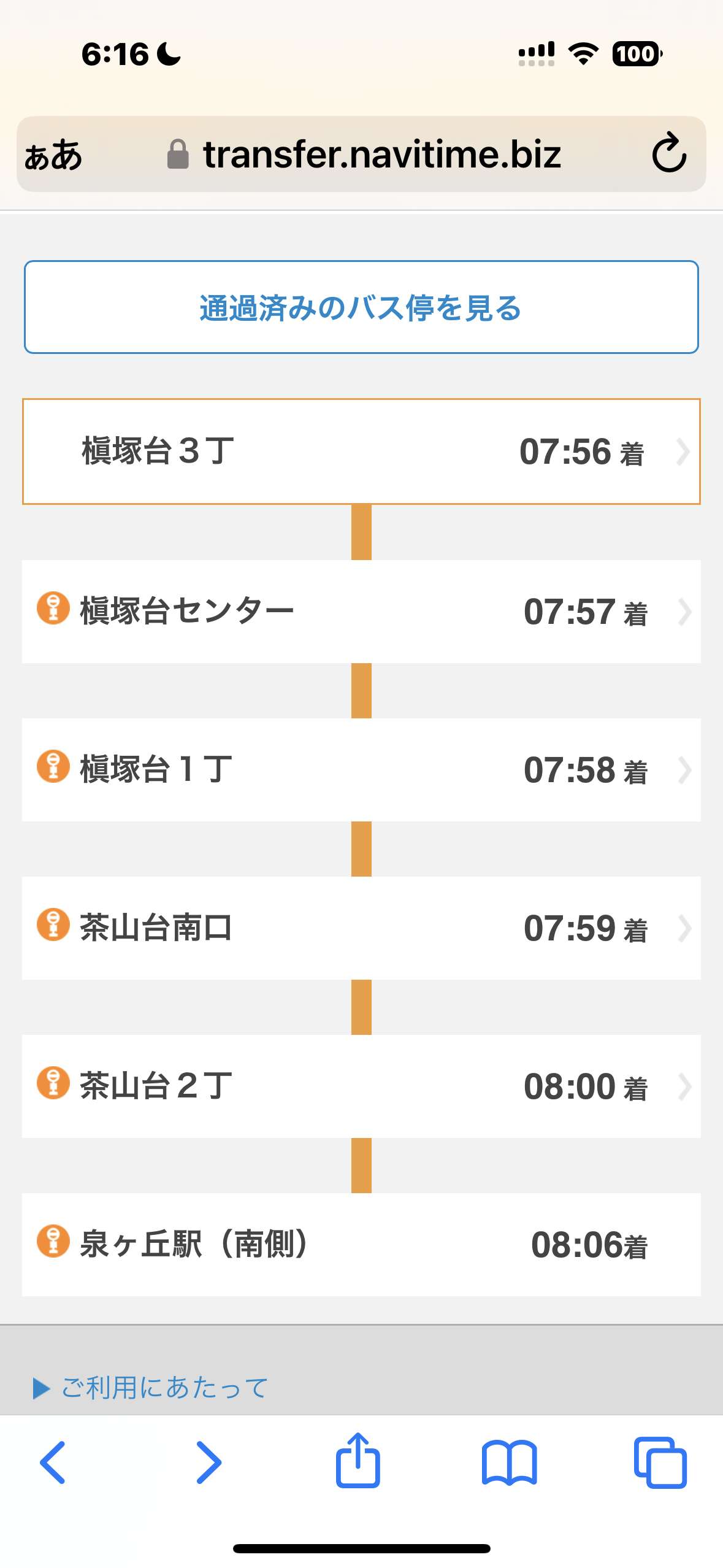Screen dimensions: 723x1568
Task: Open the 槇塚台センター stop row
Action: tap(361, 611)
